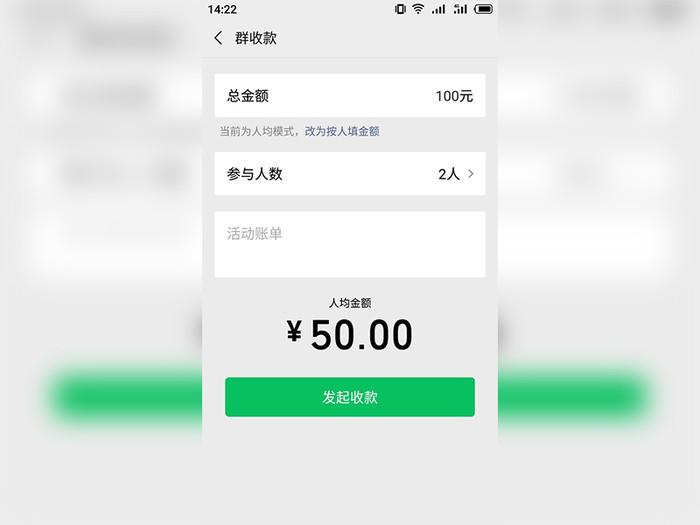Switch mode via 改为按人填金额 link
The height and width of the screenshot is (525, 700).
[x=342, y=131]
